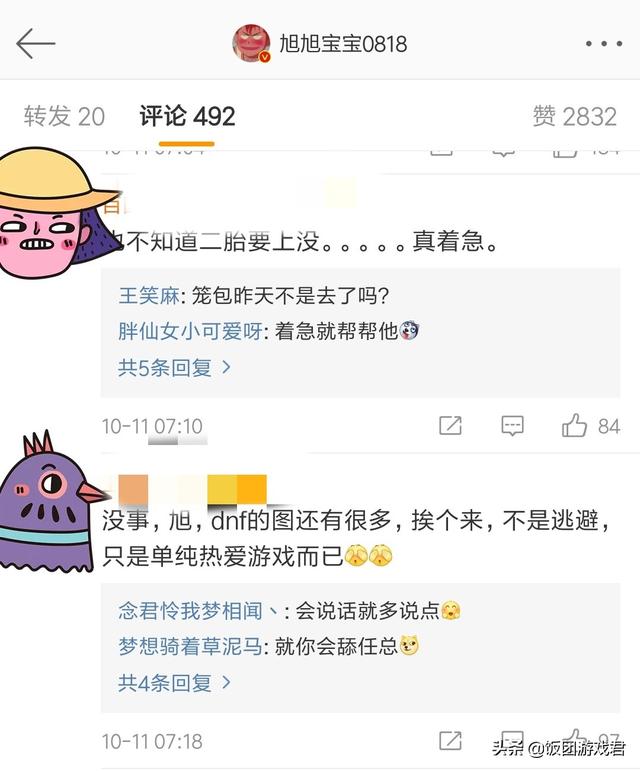View 梦想骑着草泥马's profile
The height and width of the screenshot is (771, 640).
[x=190, y=646]
